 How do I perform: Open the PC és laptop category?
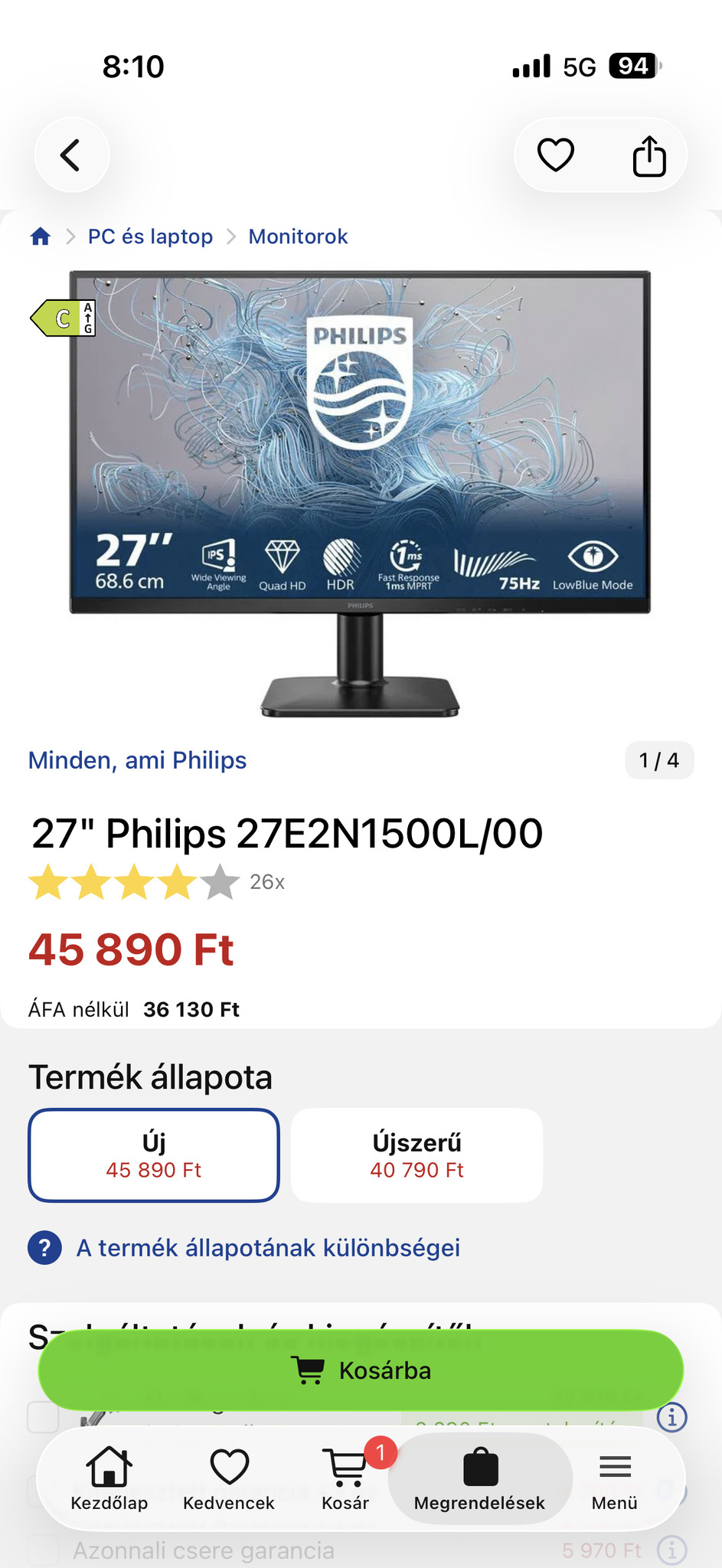click(x=150, y=237)
